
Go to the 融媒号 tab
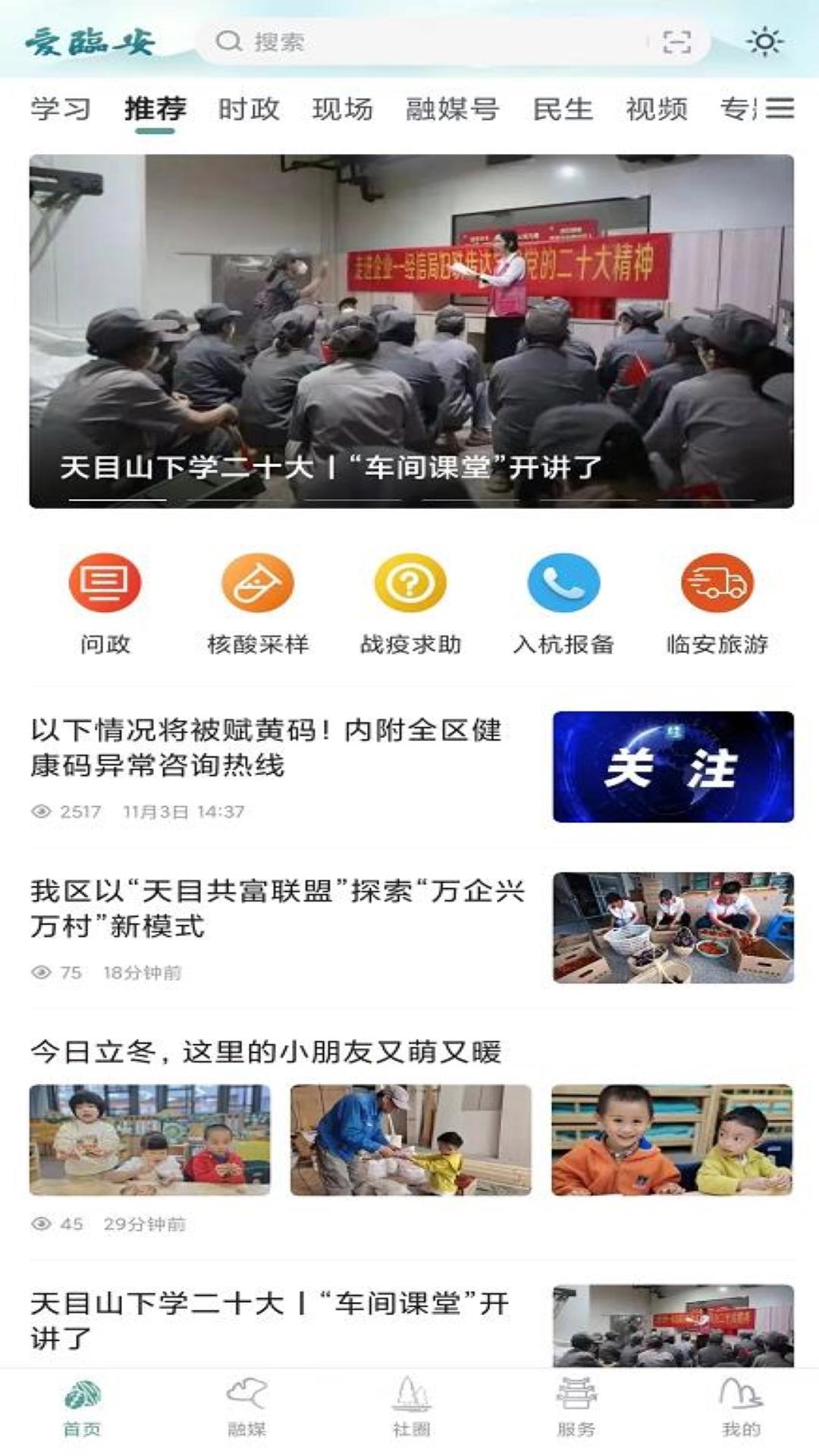tap(452, 109)
